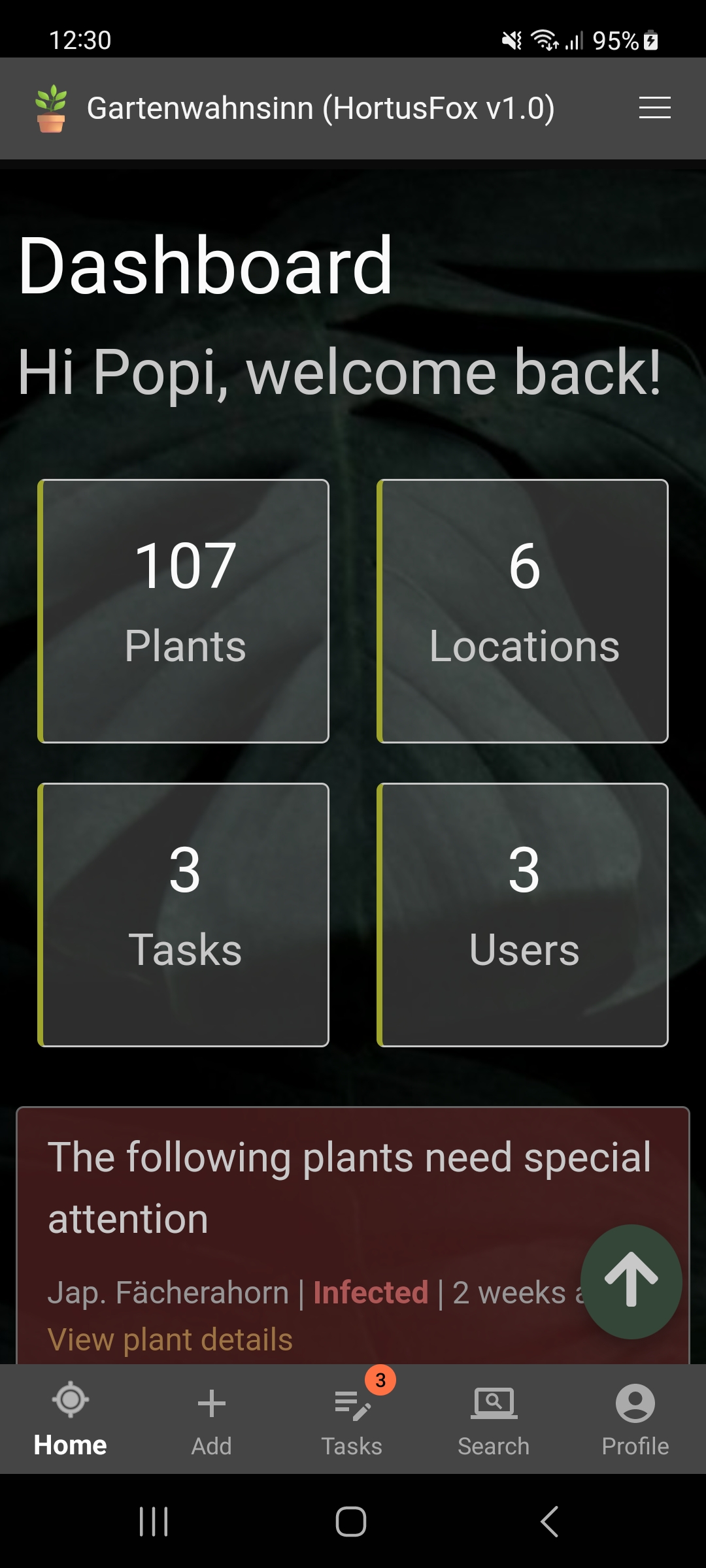
Task: Open the 3 Users card
Action: [x=523, y=914]
